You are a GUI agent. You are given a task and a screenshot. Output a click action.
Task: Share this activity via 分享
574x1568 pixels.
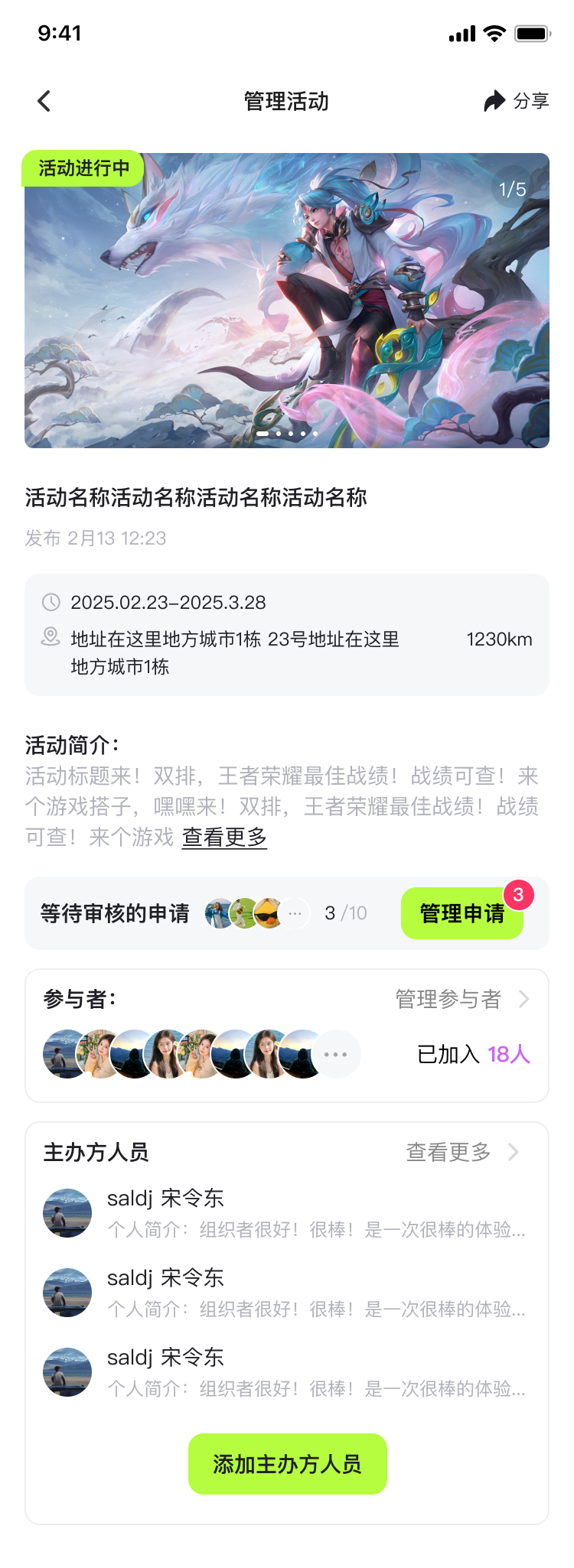(517, 101)
